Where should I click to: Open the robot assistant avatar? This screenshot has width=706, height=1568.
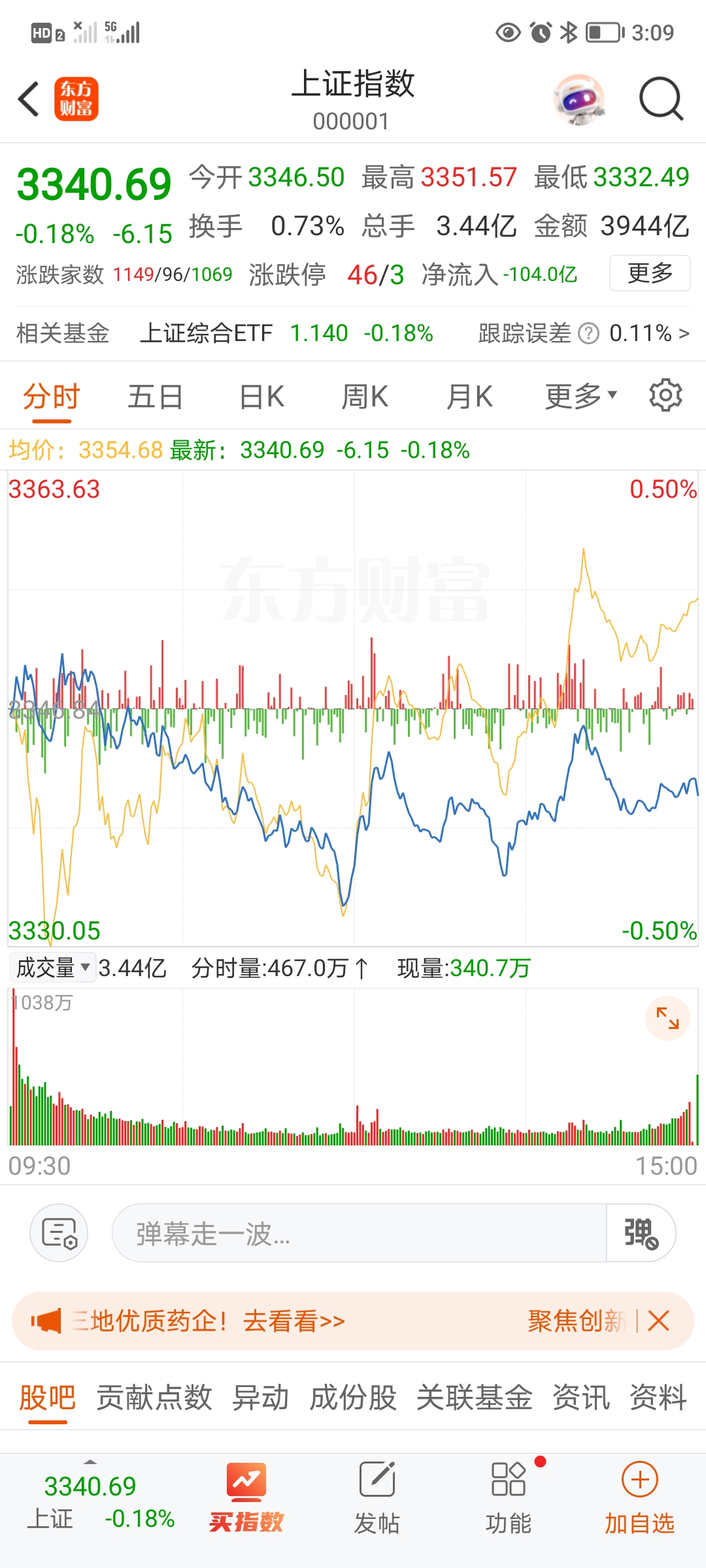(579, 99)
